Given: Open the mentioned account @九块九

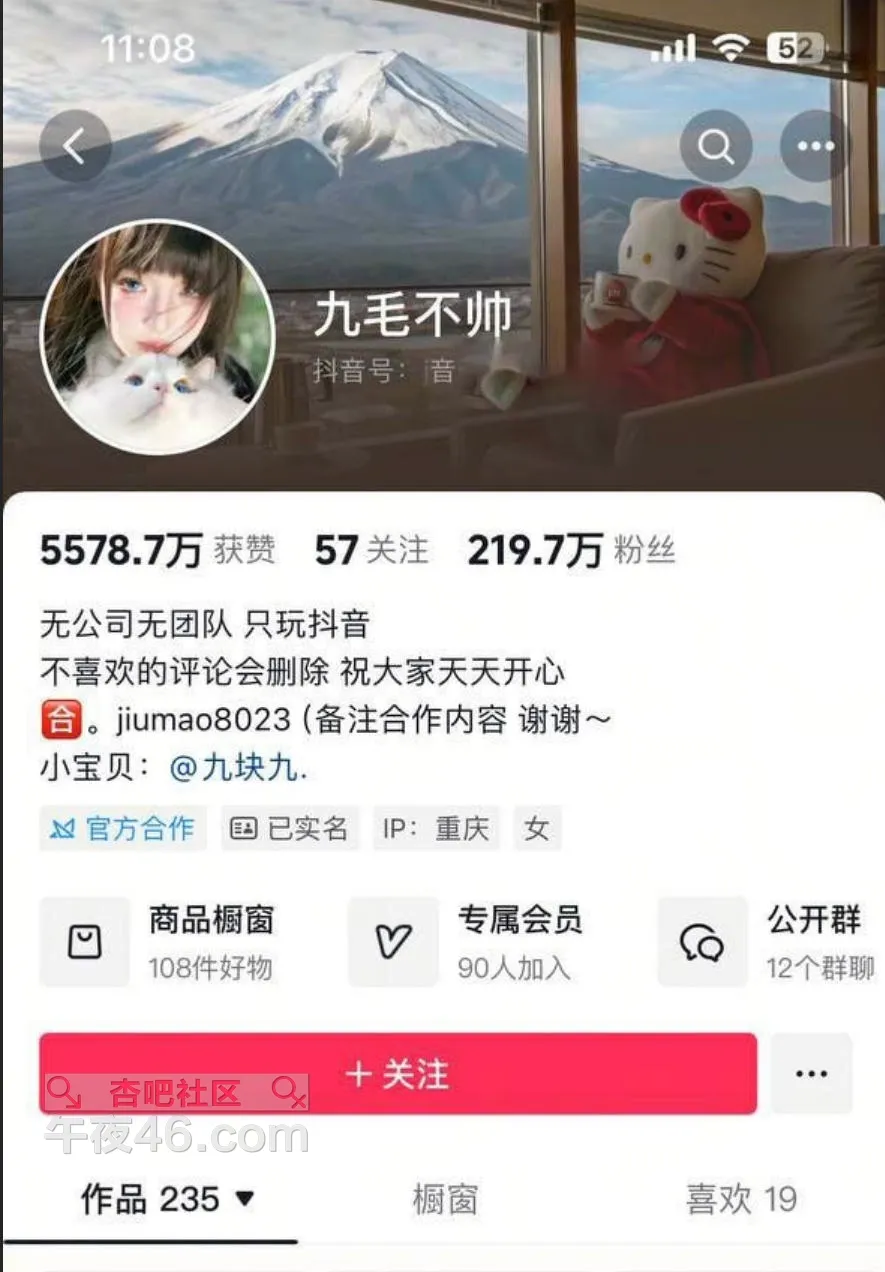Looking at the screenshot, I should 239,768.
